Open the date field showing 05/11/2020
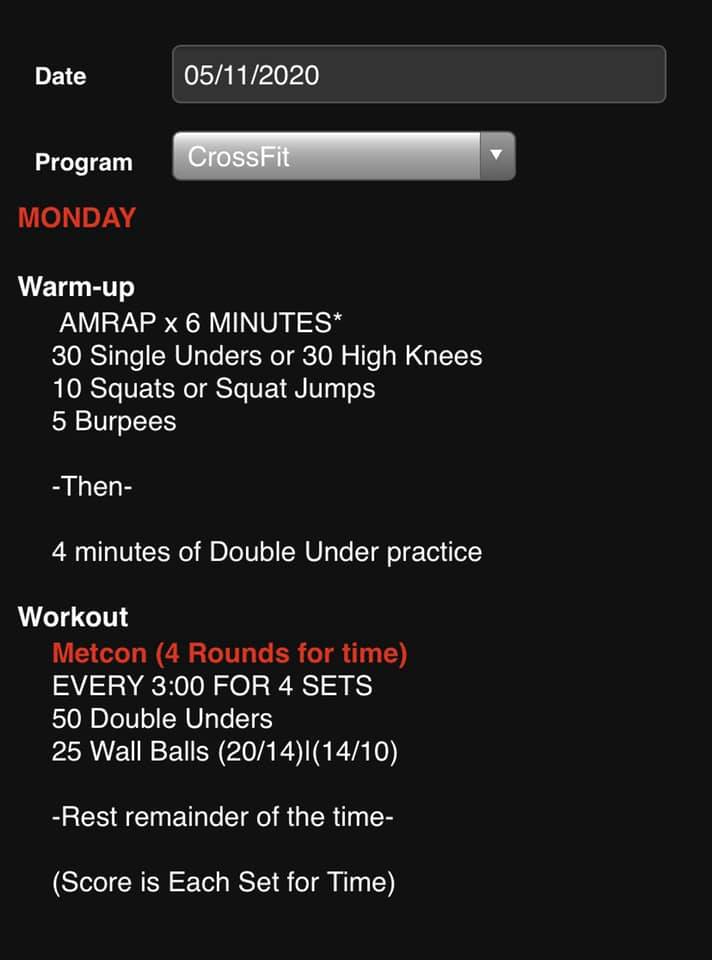Viewport: 712px width, 960px height. coord(418,75)
